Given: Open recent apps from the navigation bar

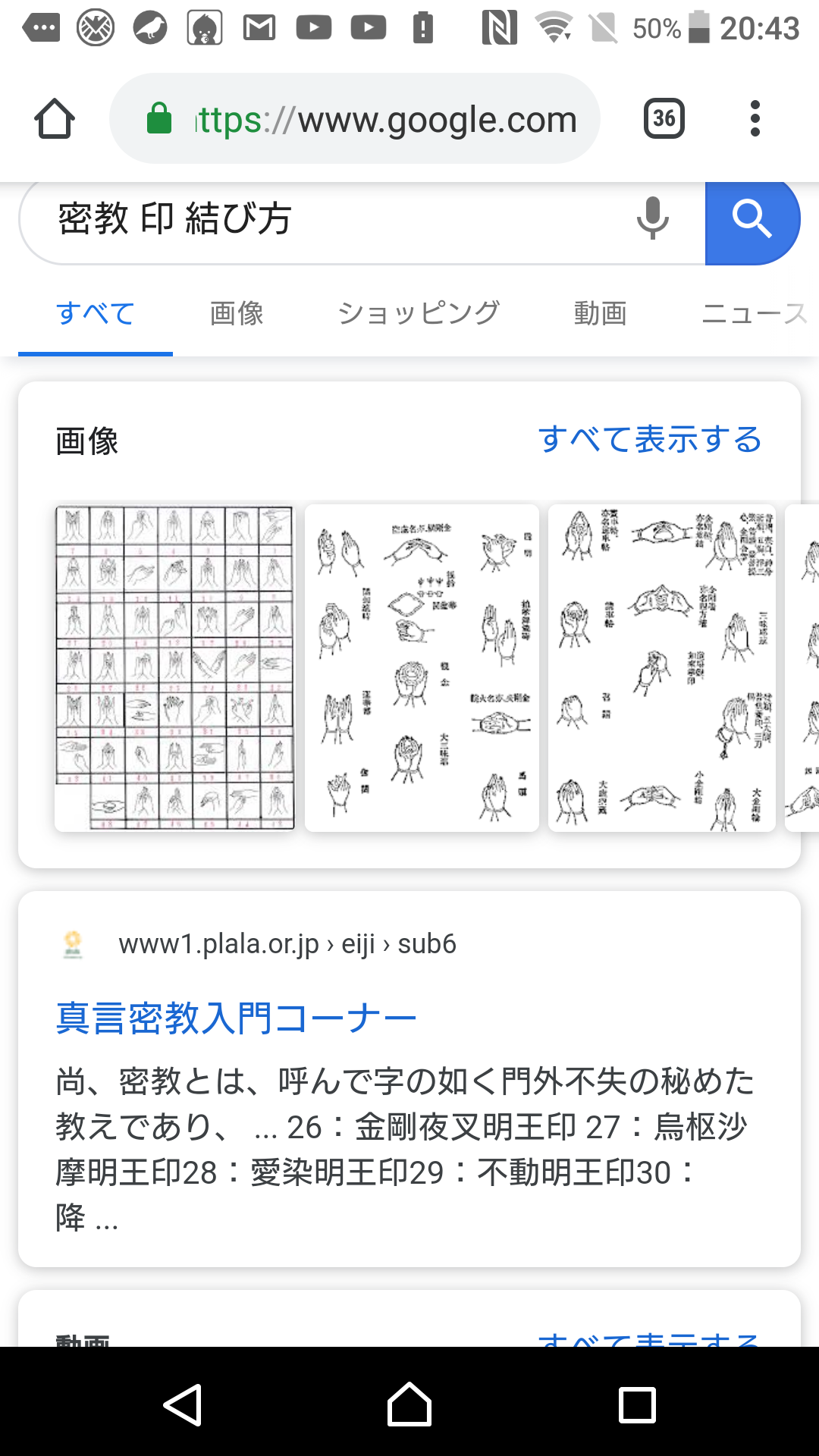Looking at the screenshot, I should pos(637,1404).
